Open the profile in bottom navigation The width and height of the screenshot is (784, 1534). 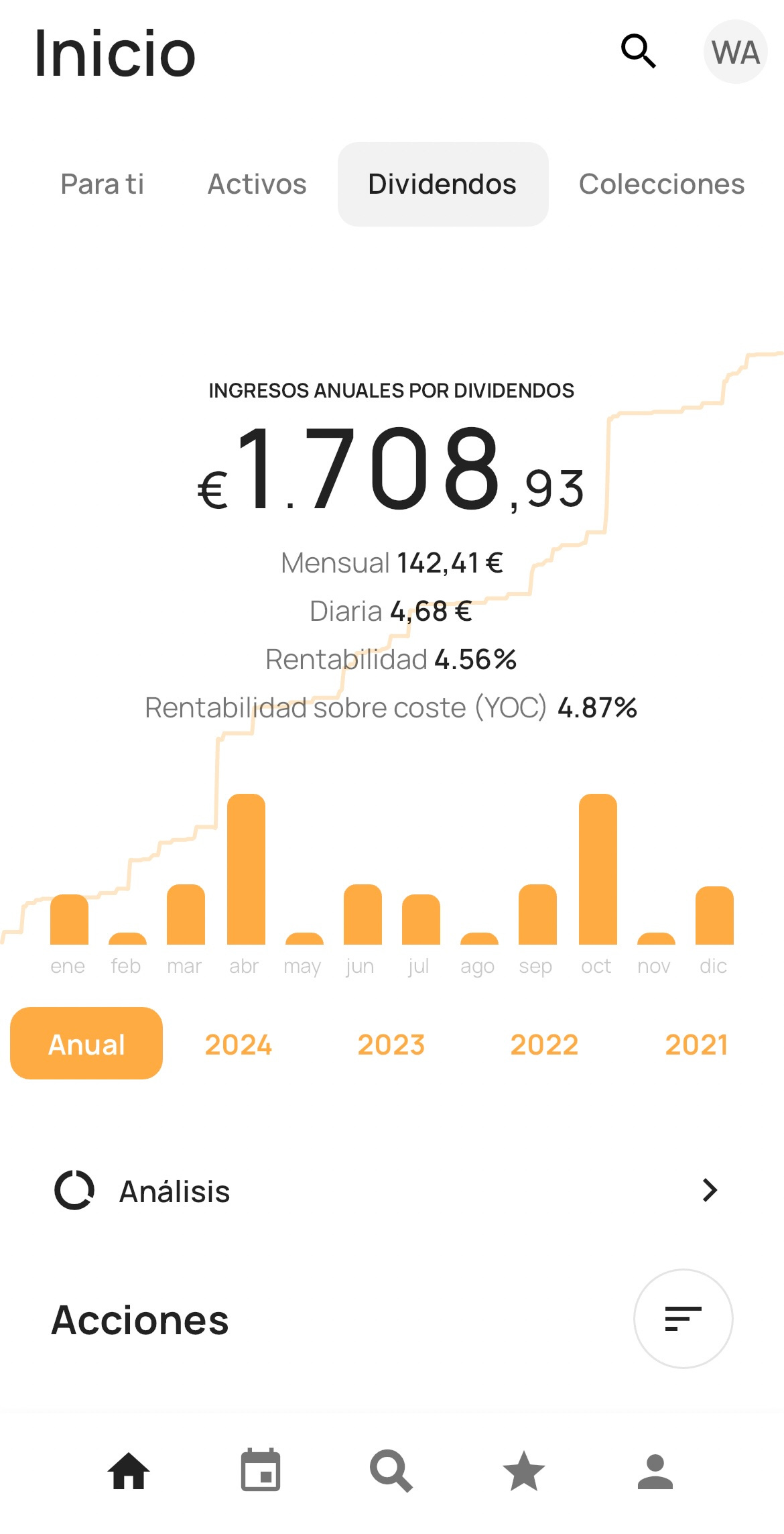(655, 1472)
